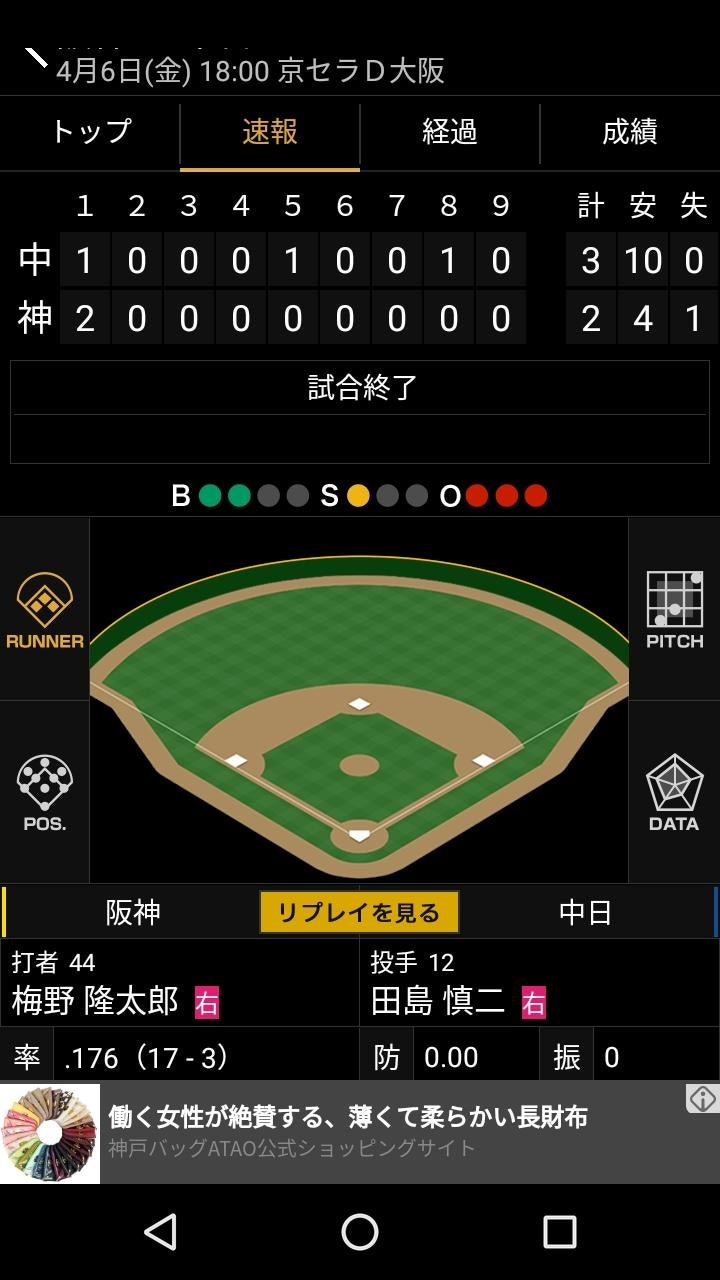
Task: Display the PITCH chart
Action: click(x=675, y=610)
